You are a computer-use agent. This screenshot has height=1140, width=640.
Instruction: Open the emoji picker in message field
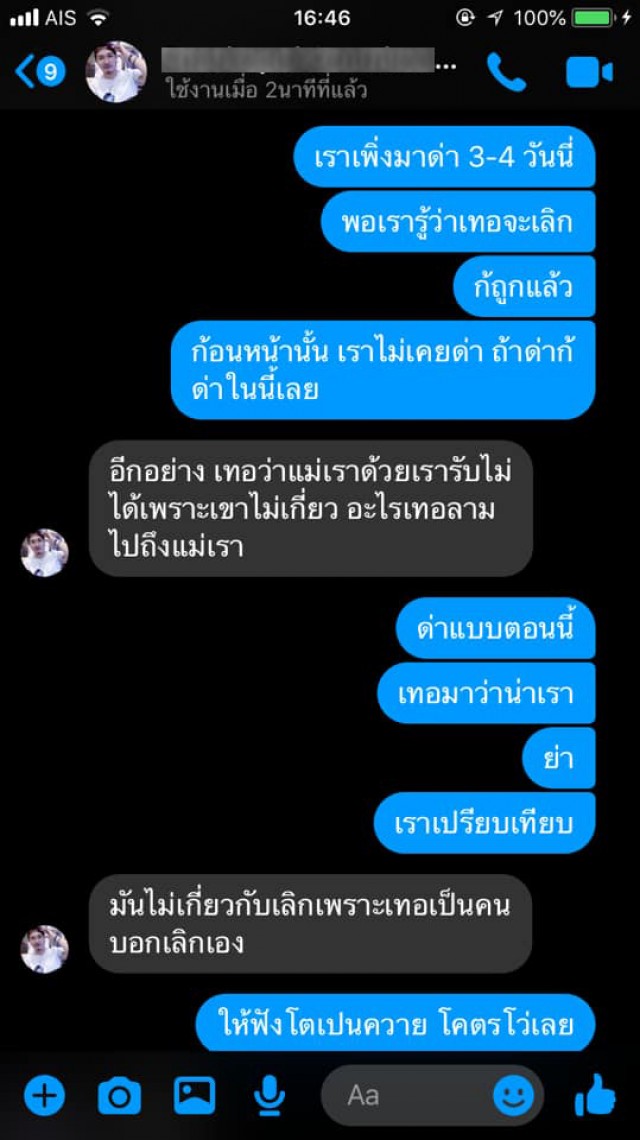pyautogui.click(x=514, y=1096)
